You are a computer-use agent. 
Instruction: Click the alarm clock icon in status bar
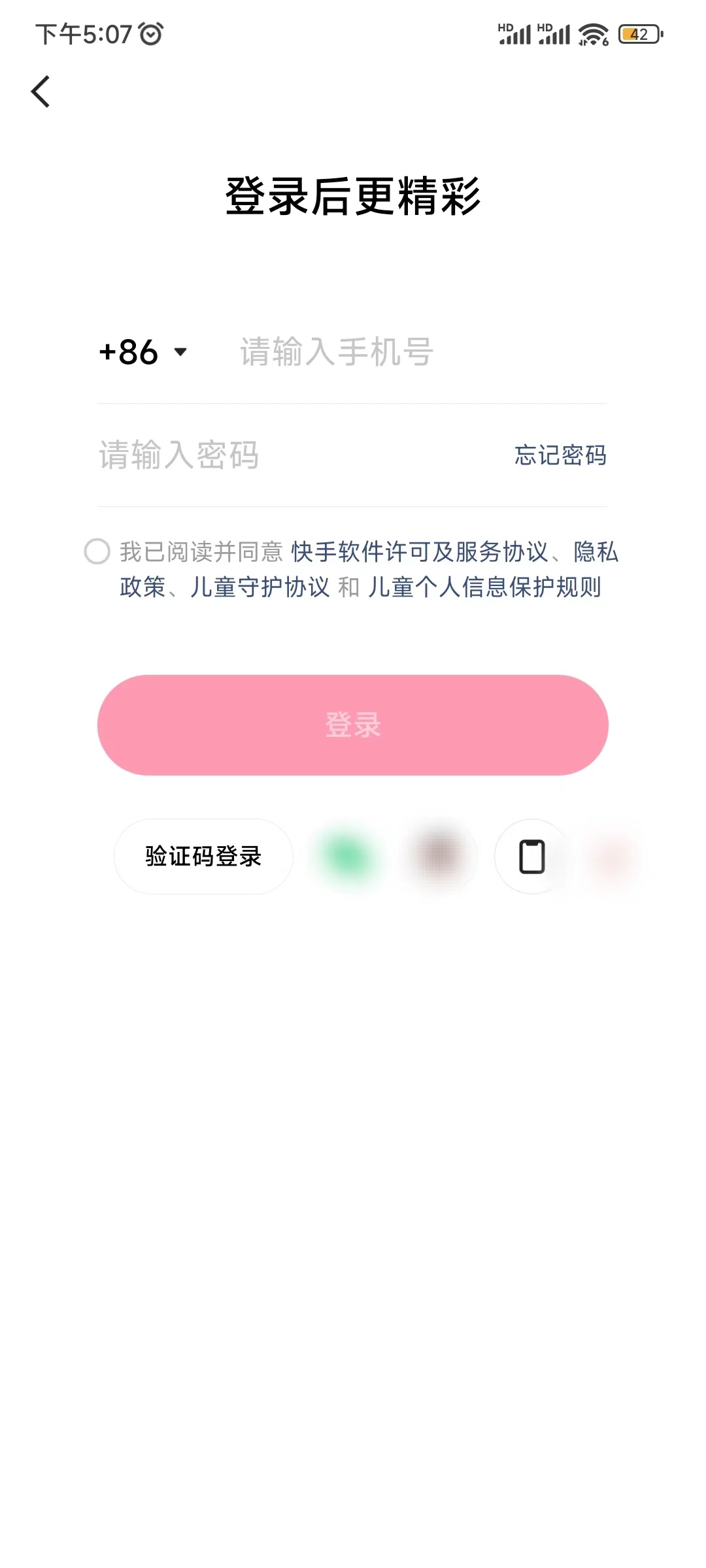click(151, 33)
